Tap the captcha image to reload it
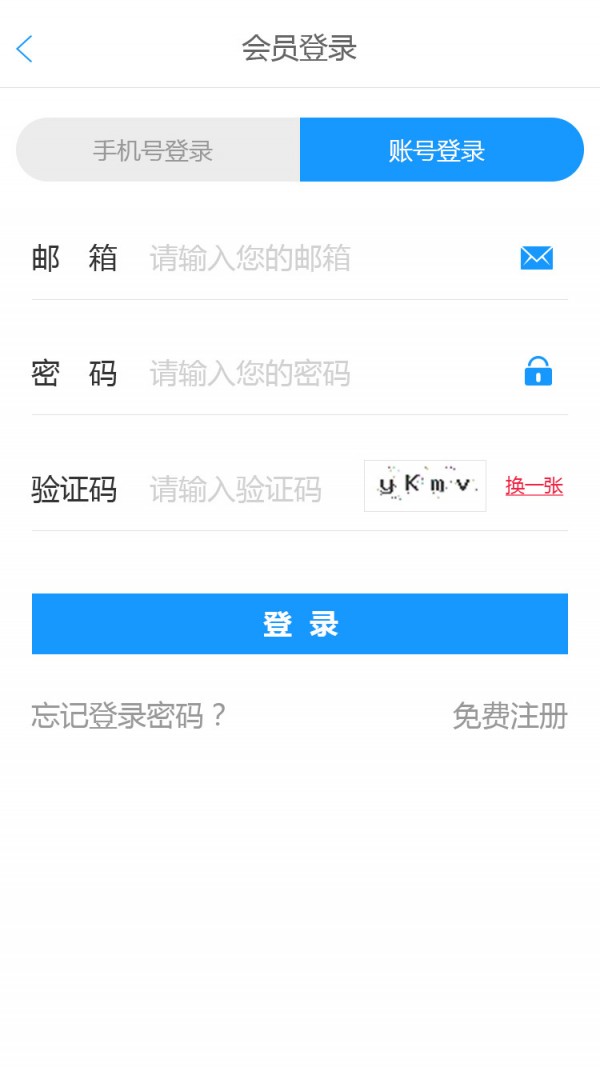 point(425,486)
